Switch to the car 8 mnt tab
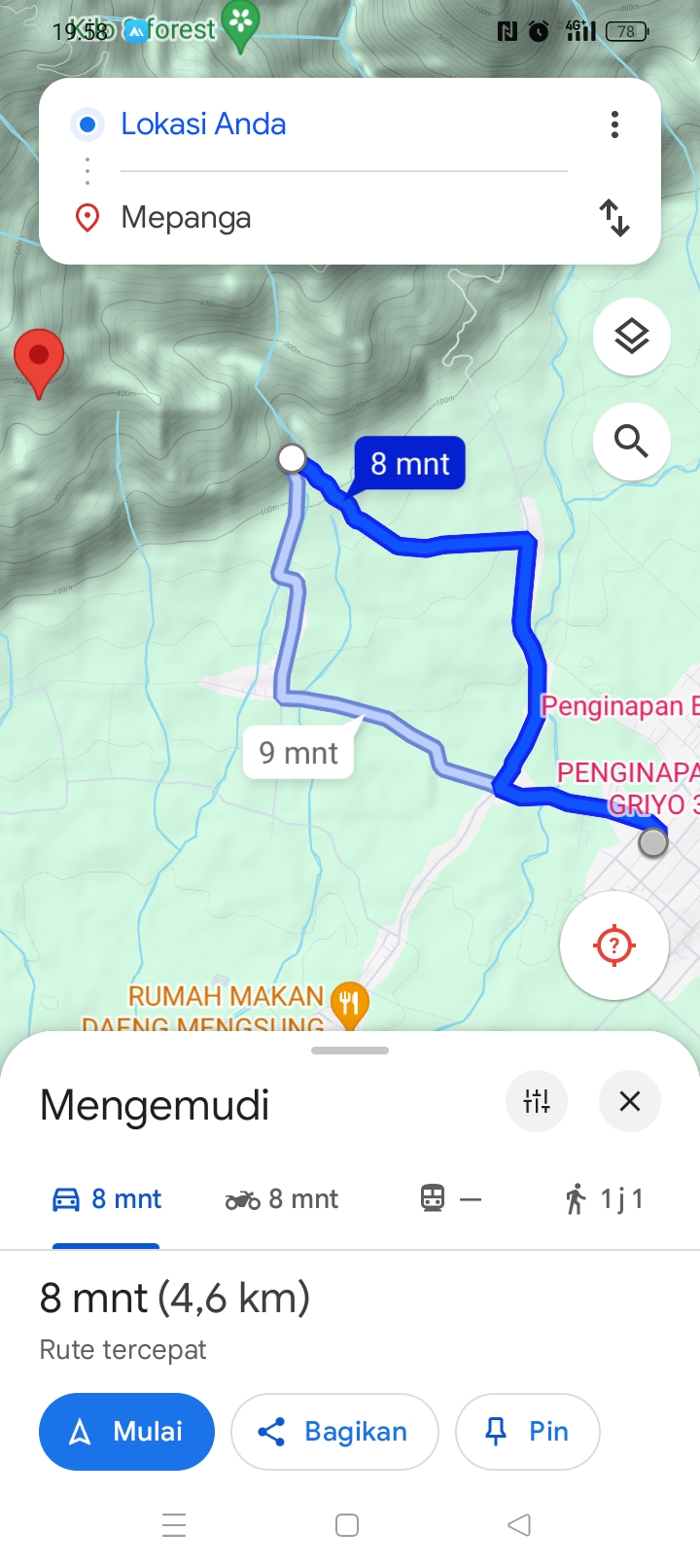This screenshot has width=700, height=1568. 106,1199
